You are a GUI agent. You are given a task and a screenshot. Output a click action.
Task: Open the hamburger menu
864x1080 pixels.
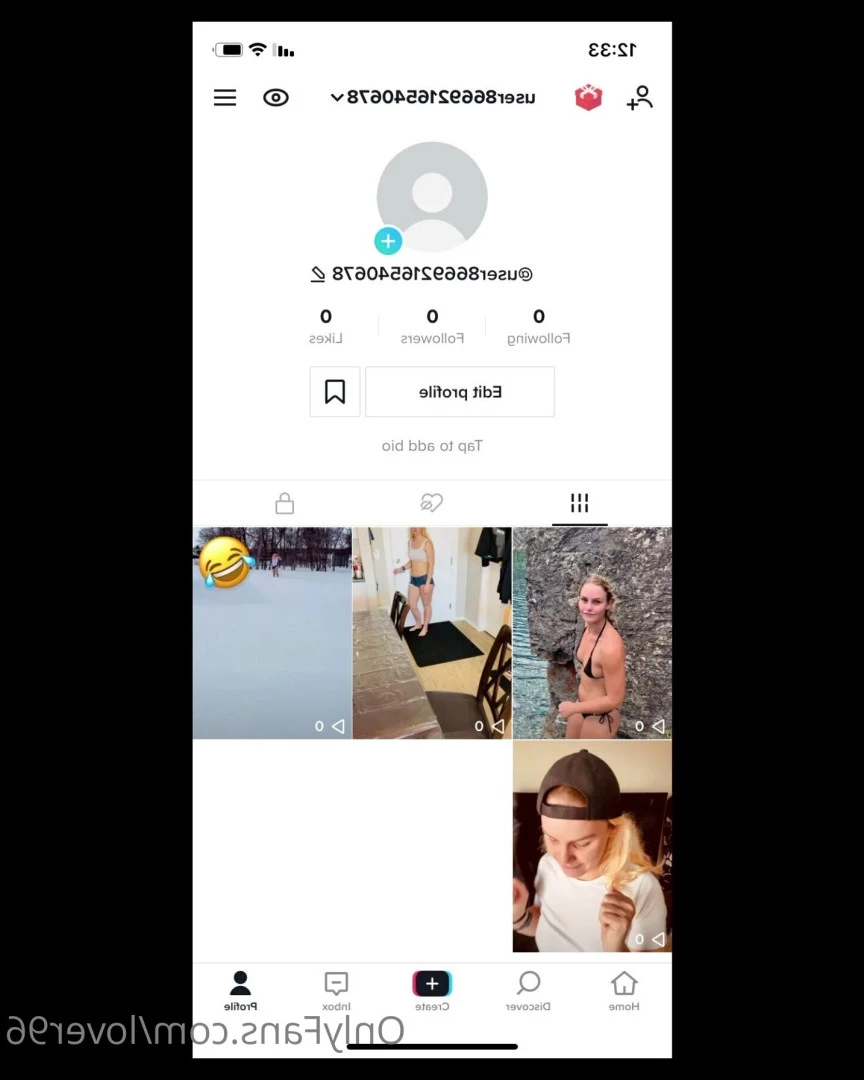point(225,97)
